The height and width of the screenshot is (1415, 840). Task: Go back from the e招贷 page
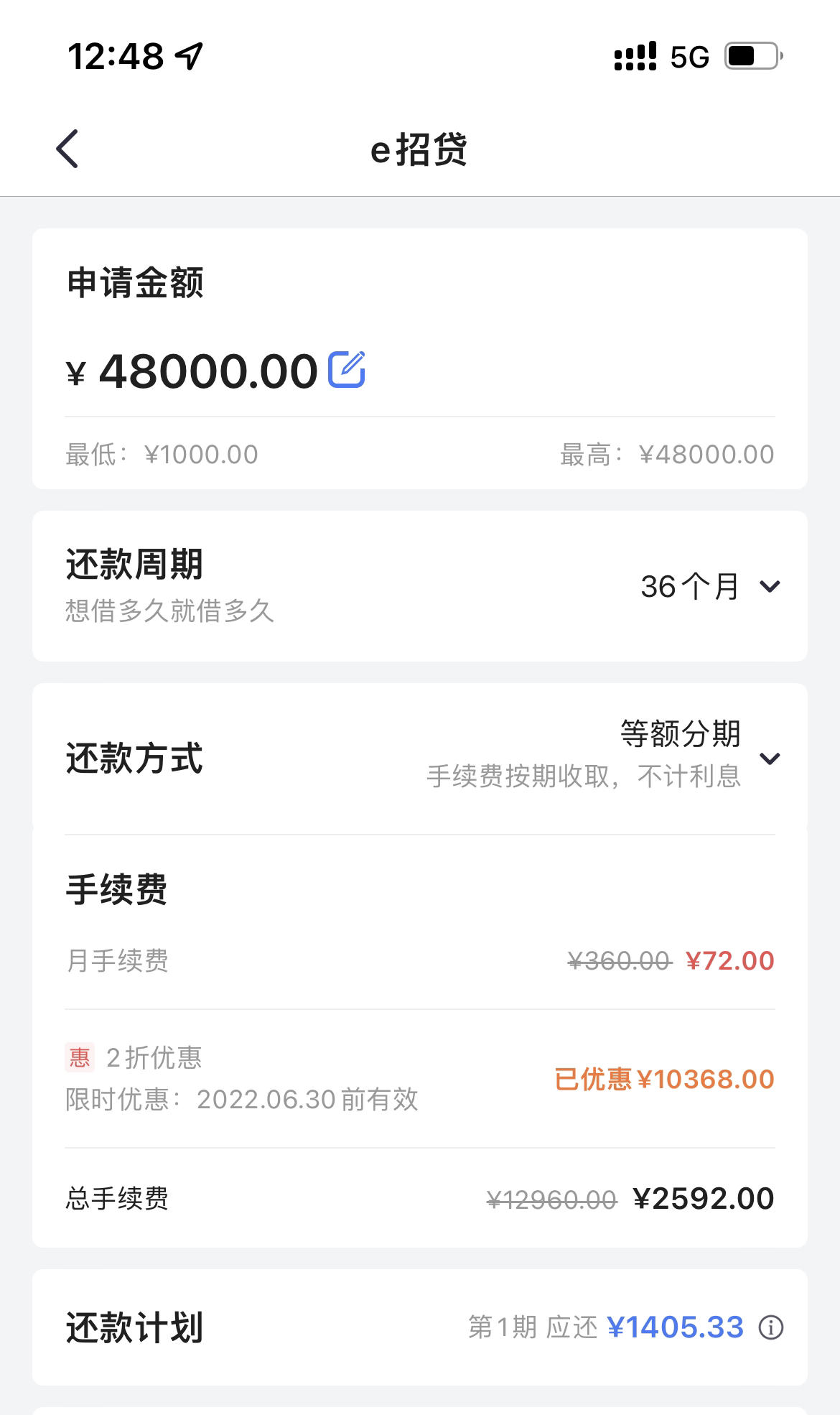tap(67, 149)
